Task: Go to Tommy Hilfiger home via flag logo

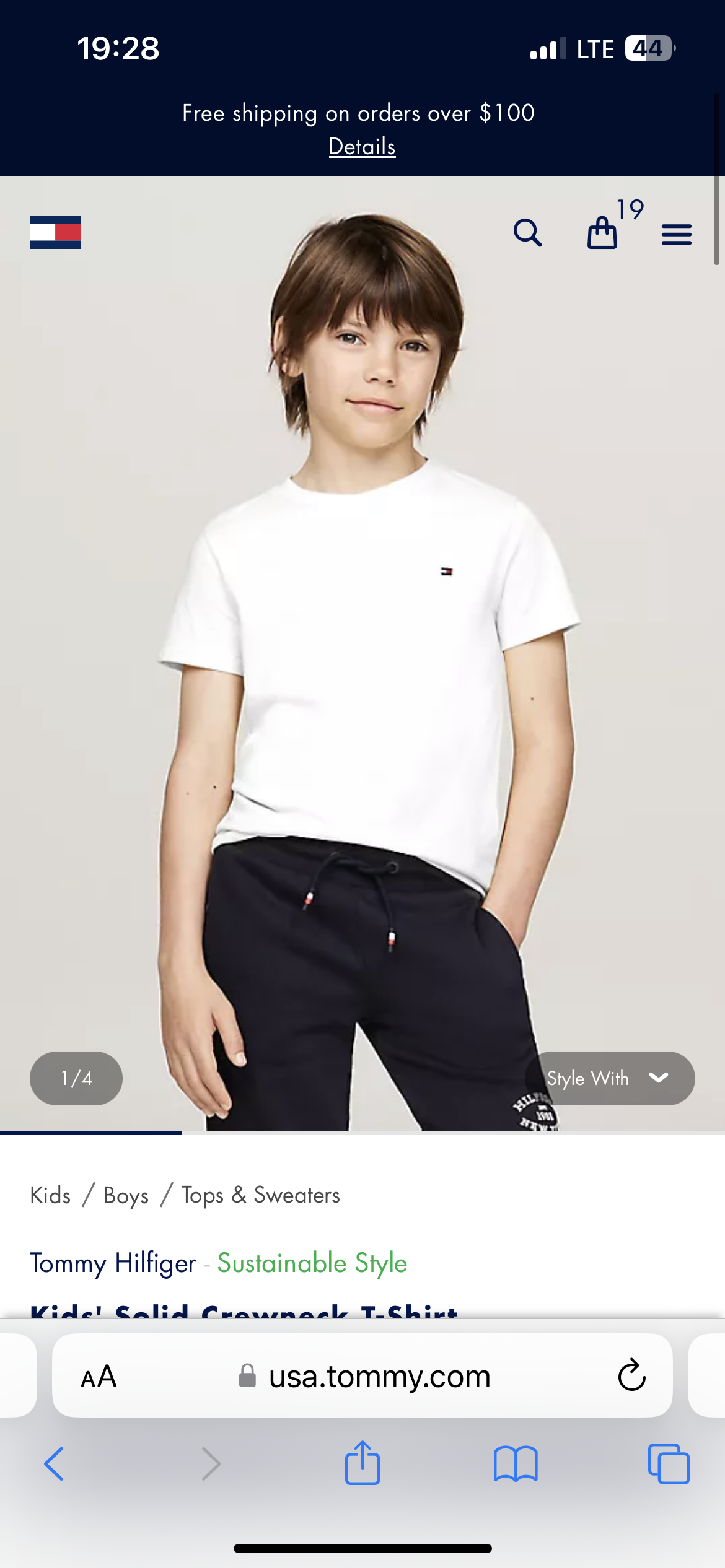Action: click(x=55, y=232)
